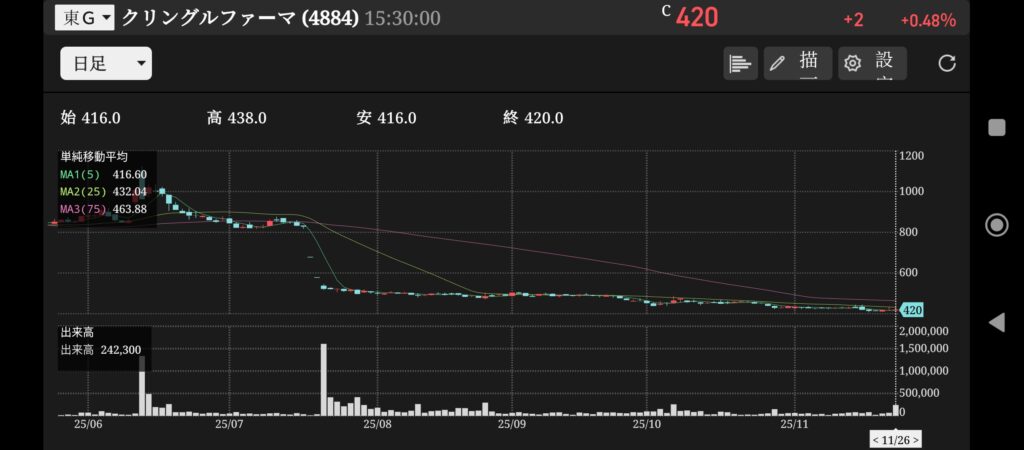Open the 設定 chart settings
The image size is (1024, 450).
pyautogui.click(x=872, y=64)
